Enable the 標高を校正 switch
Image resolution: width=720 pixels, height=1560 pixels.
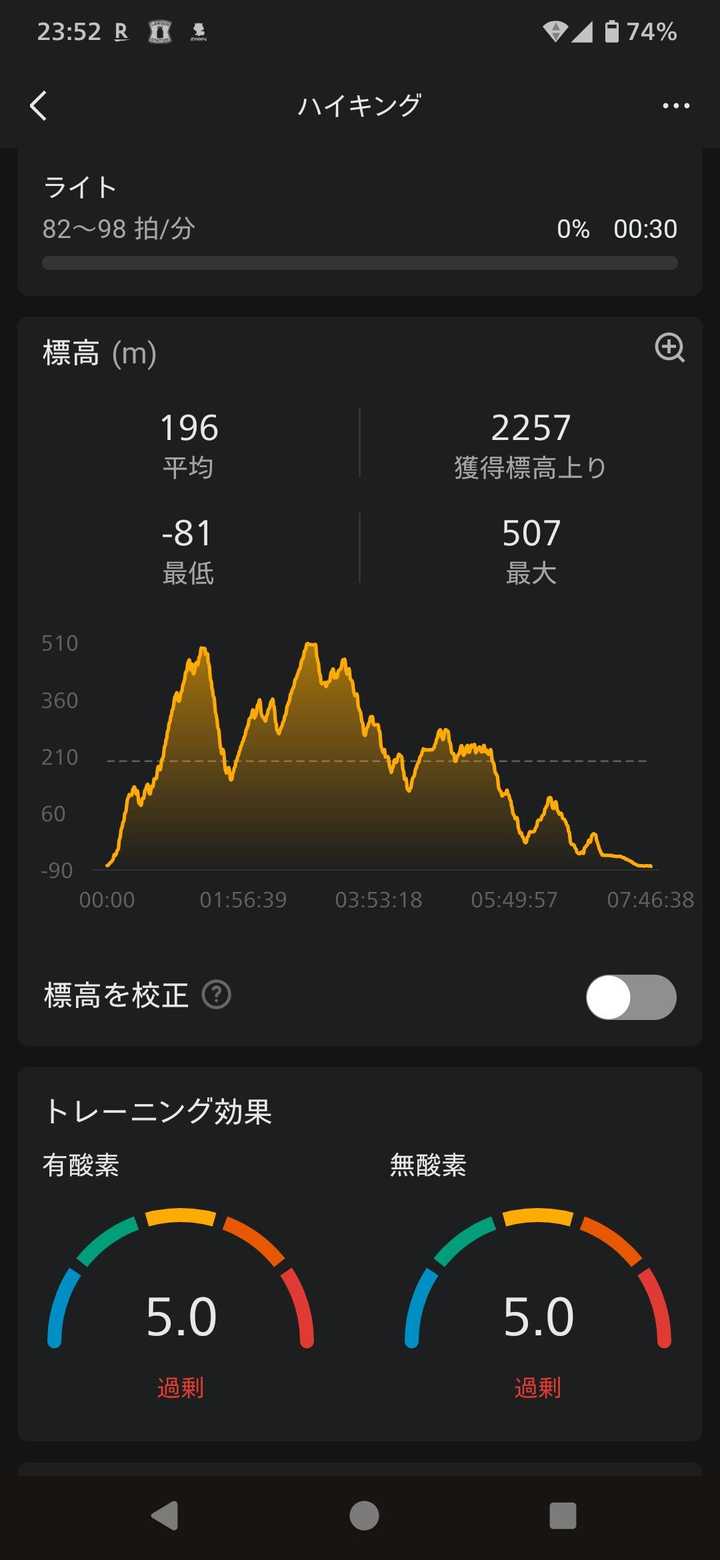point(631,997)
